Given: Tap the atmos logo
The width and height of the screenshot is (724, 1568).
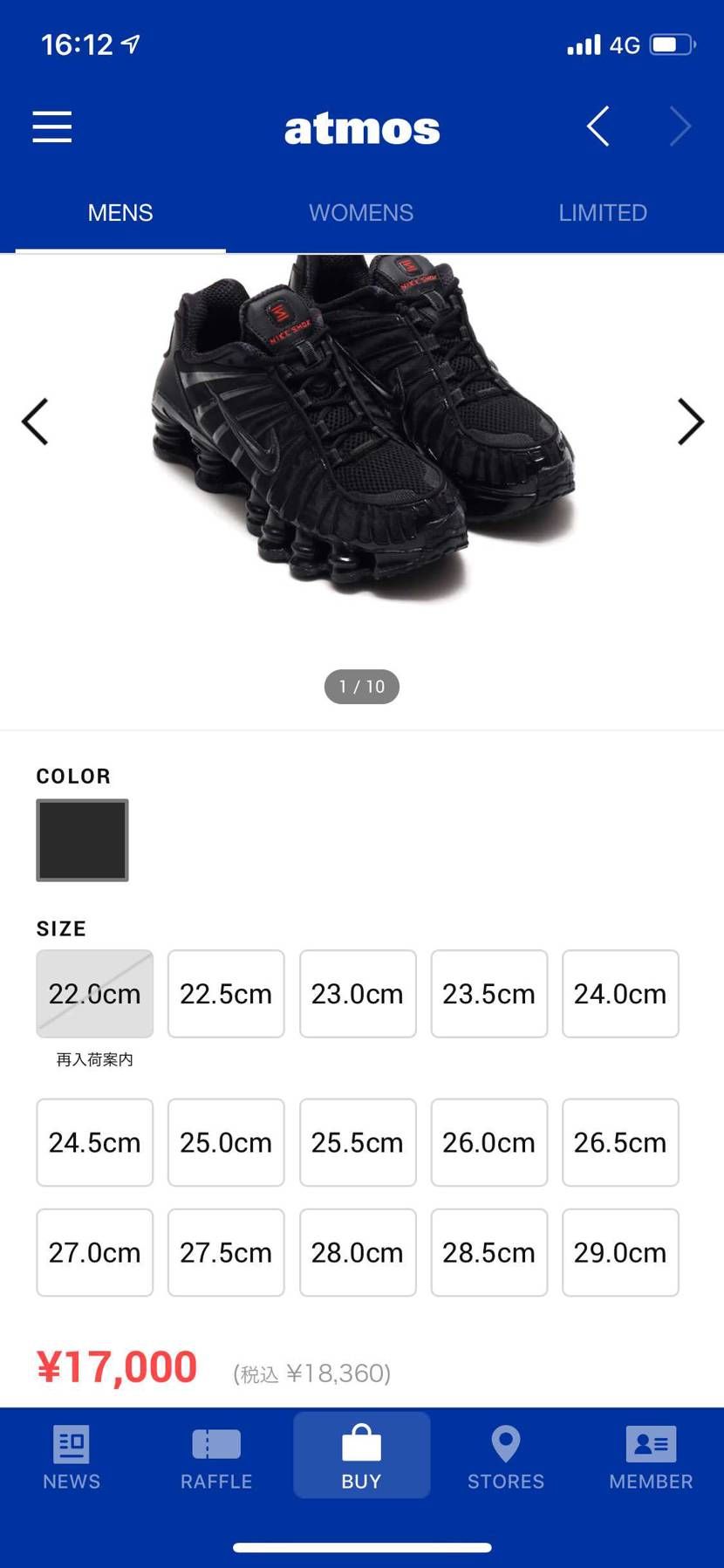Looking at the screenshot, I should click(x=361, y=129).
